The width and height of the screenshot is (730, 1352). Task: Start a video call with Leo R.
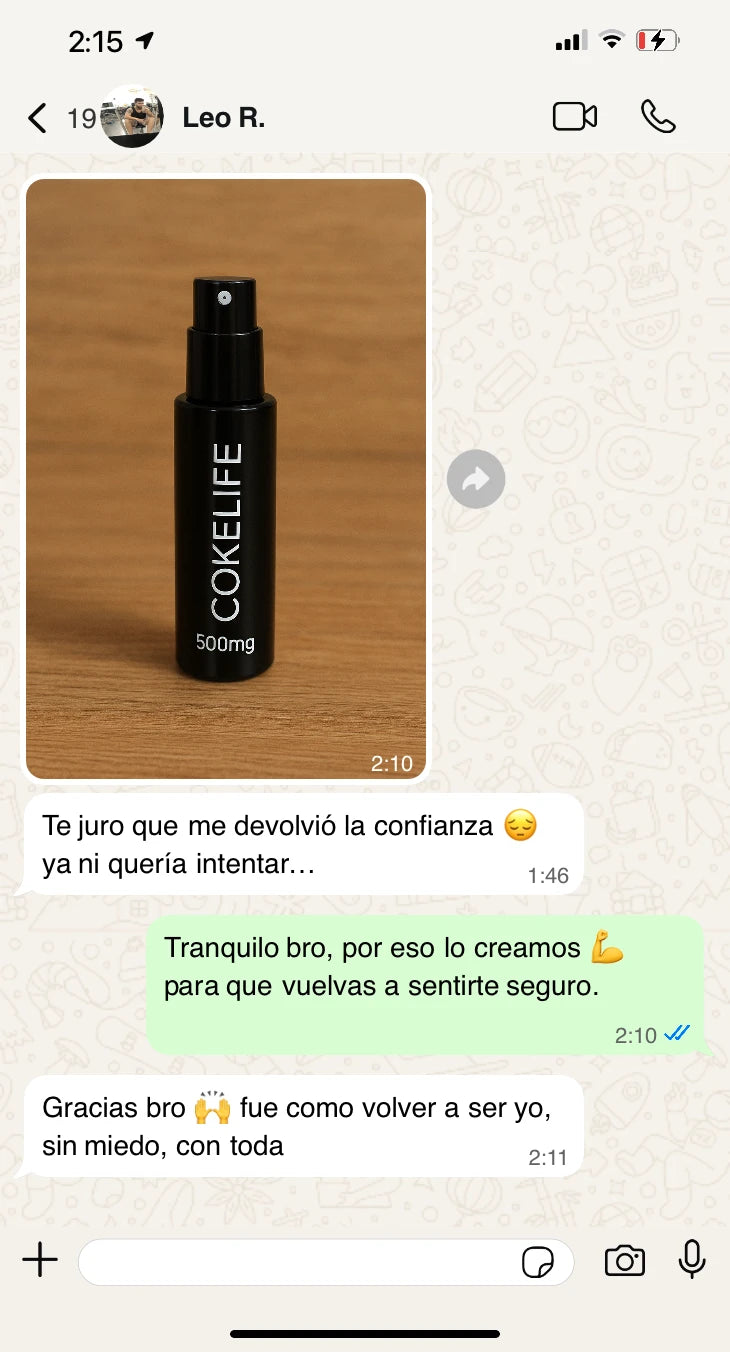pyautogui.click(x=575, y=116)
